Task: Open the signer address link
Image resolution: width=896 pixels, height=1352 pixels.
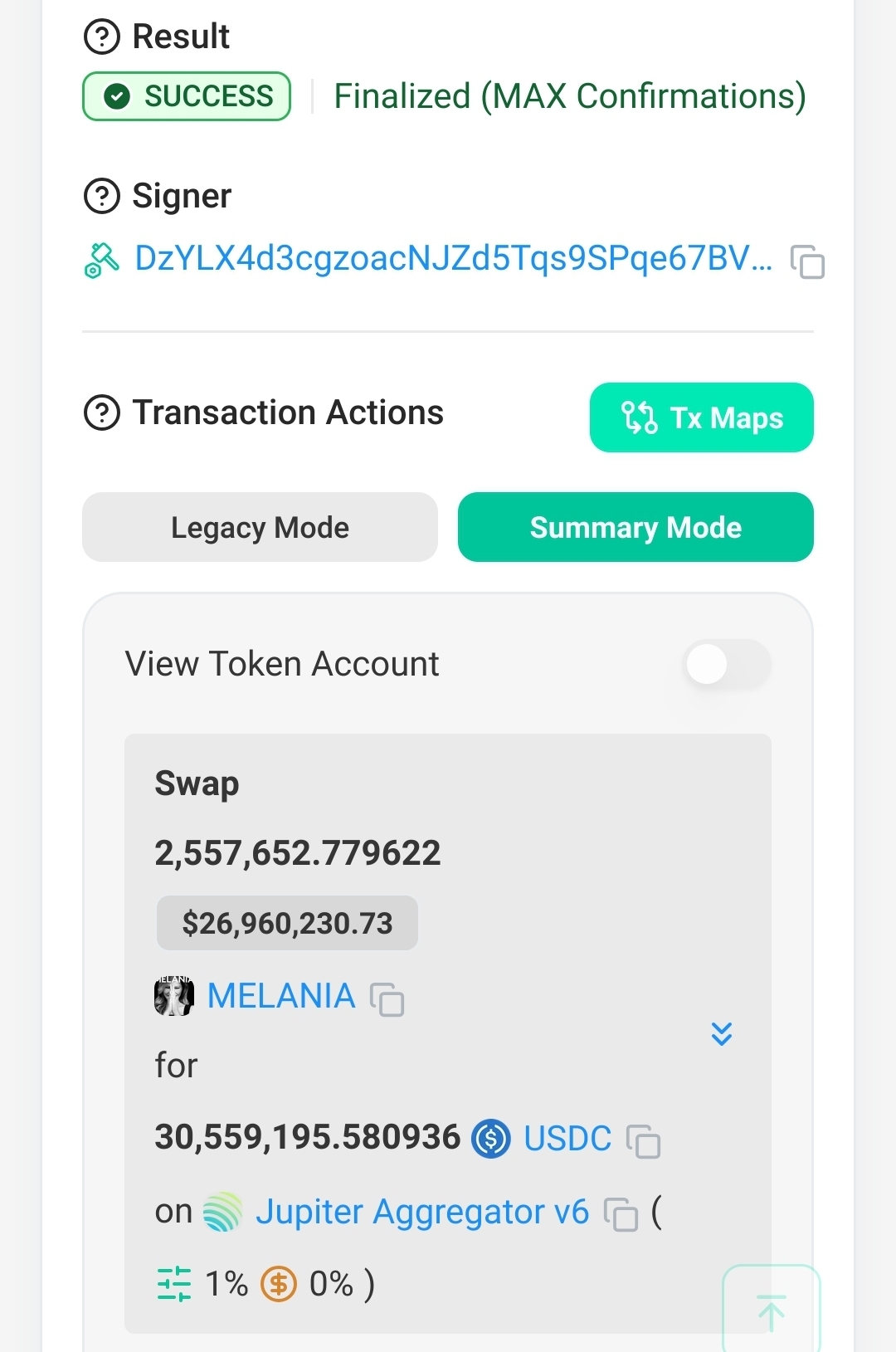Action: [453, 259]
